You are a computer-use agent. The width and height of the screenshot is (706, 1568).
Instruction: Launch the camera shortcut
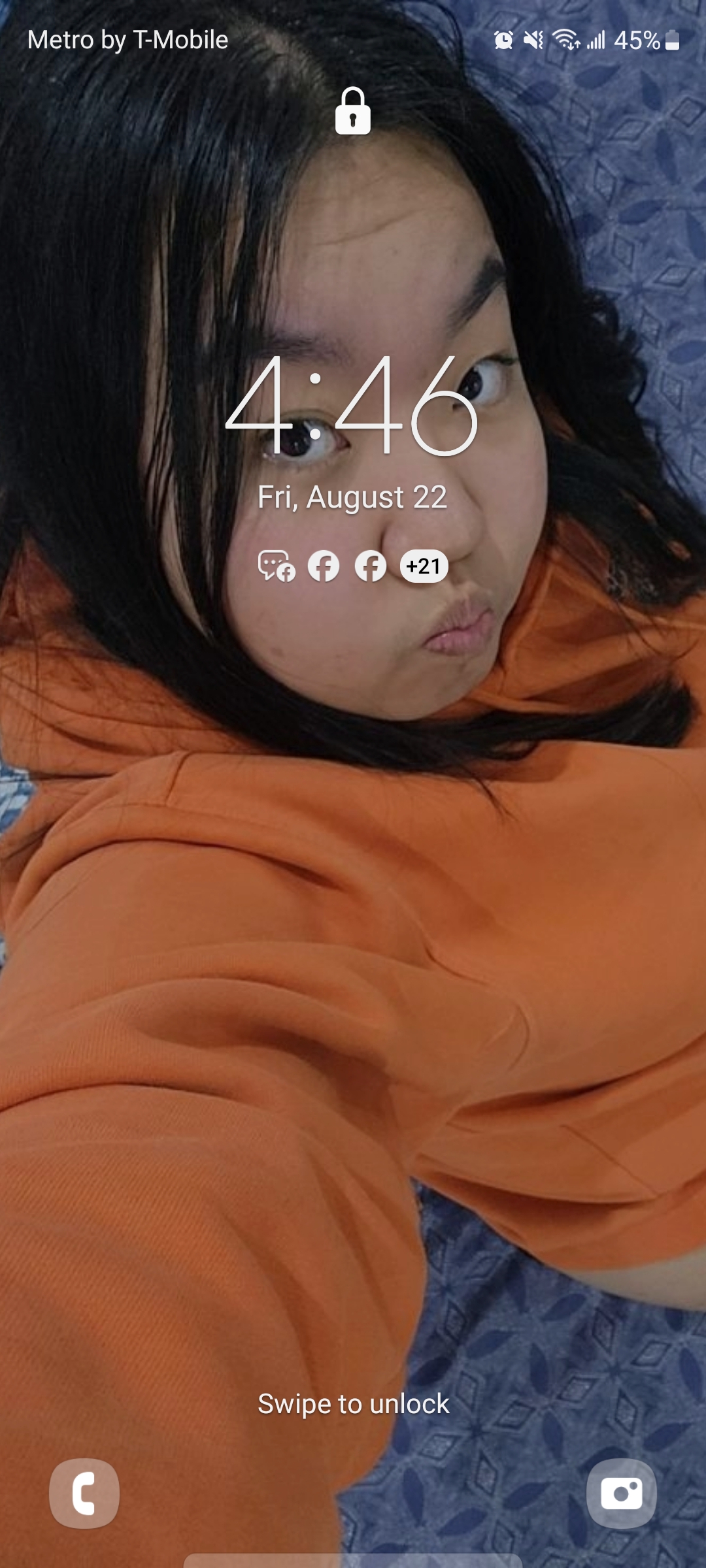click(x=622, y=1493)
